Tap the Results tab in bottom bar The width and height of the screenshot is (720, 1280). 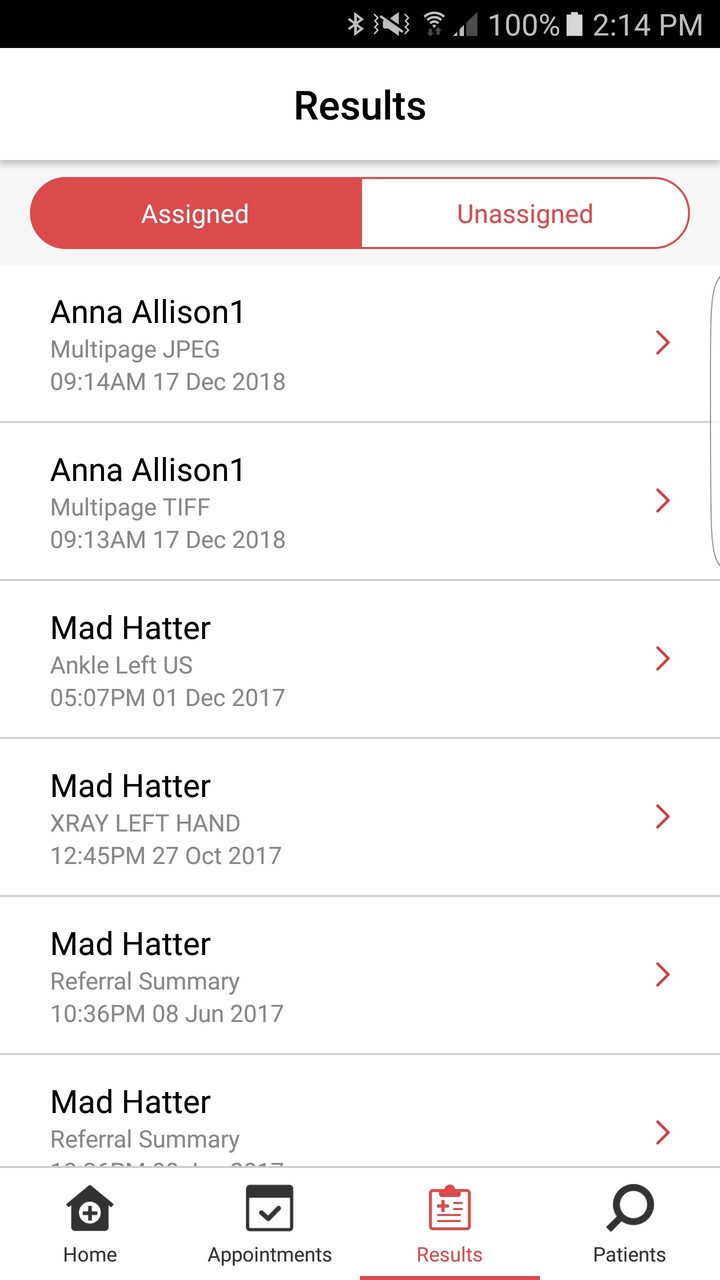(x=450, y=1224)
